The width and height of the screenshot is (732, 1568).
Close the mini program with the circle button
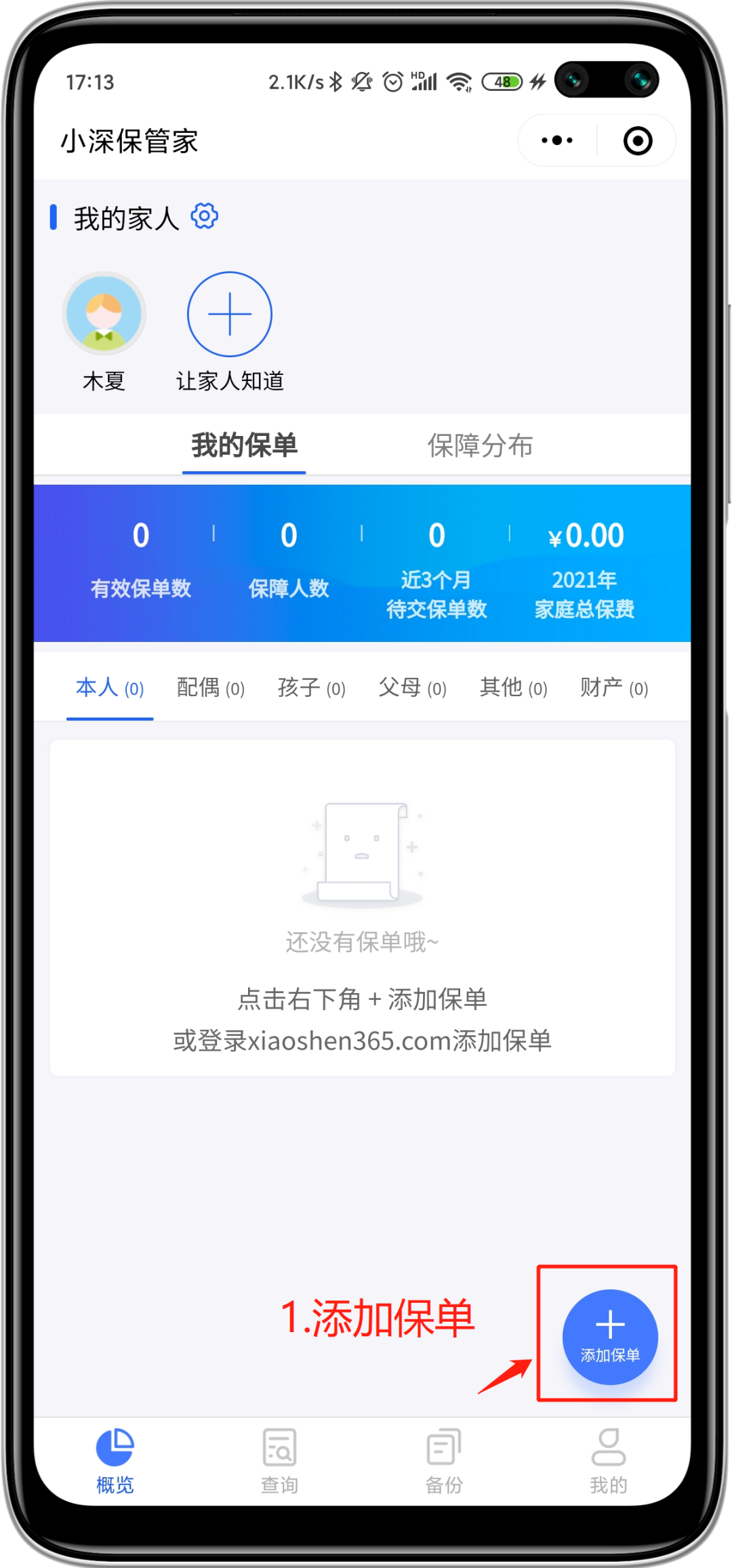point(637,141)
